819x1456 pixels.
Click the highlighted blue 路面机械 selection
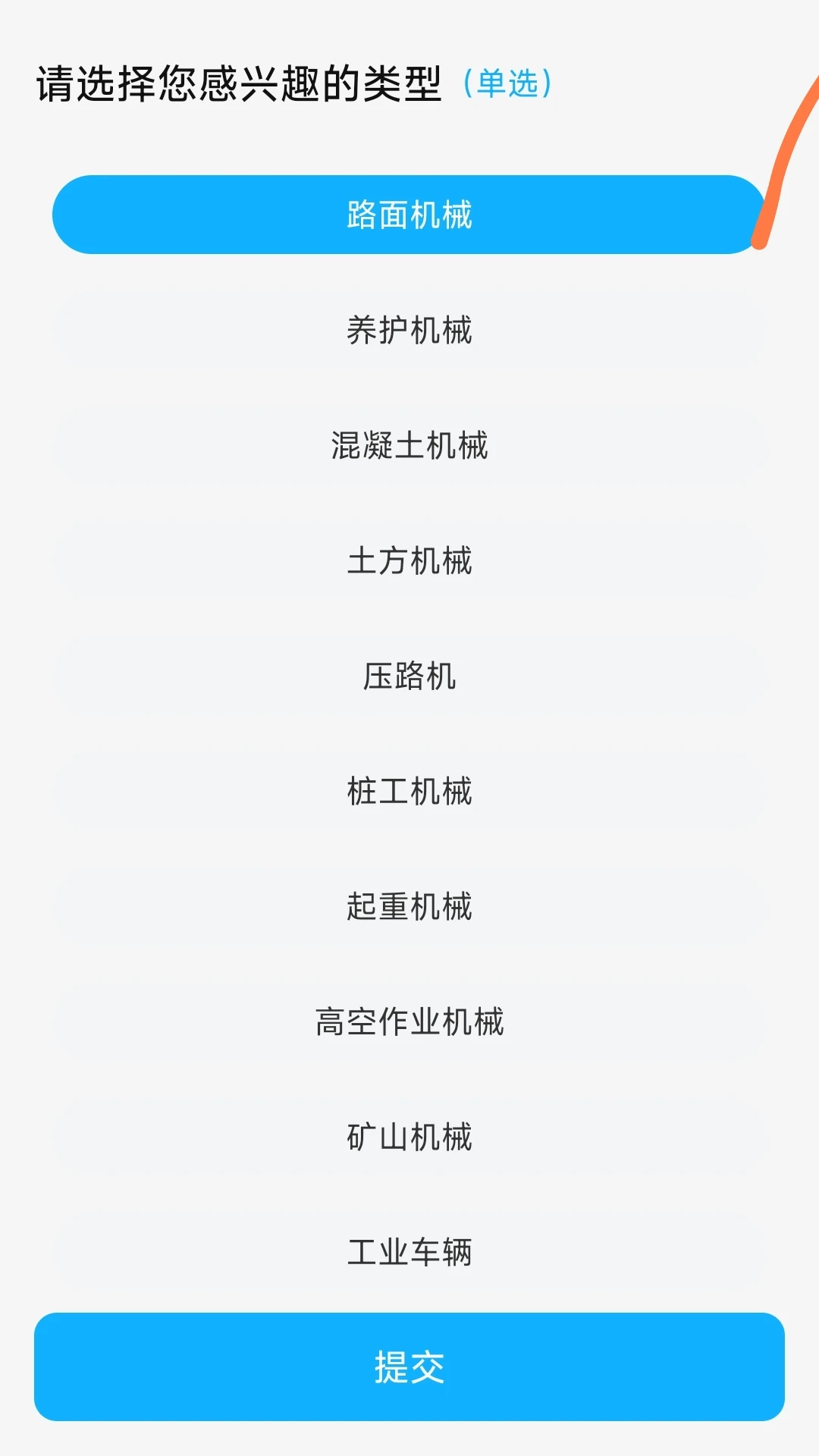409,215
